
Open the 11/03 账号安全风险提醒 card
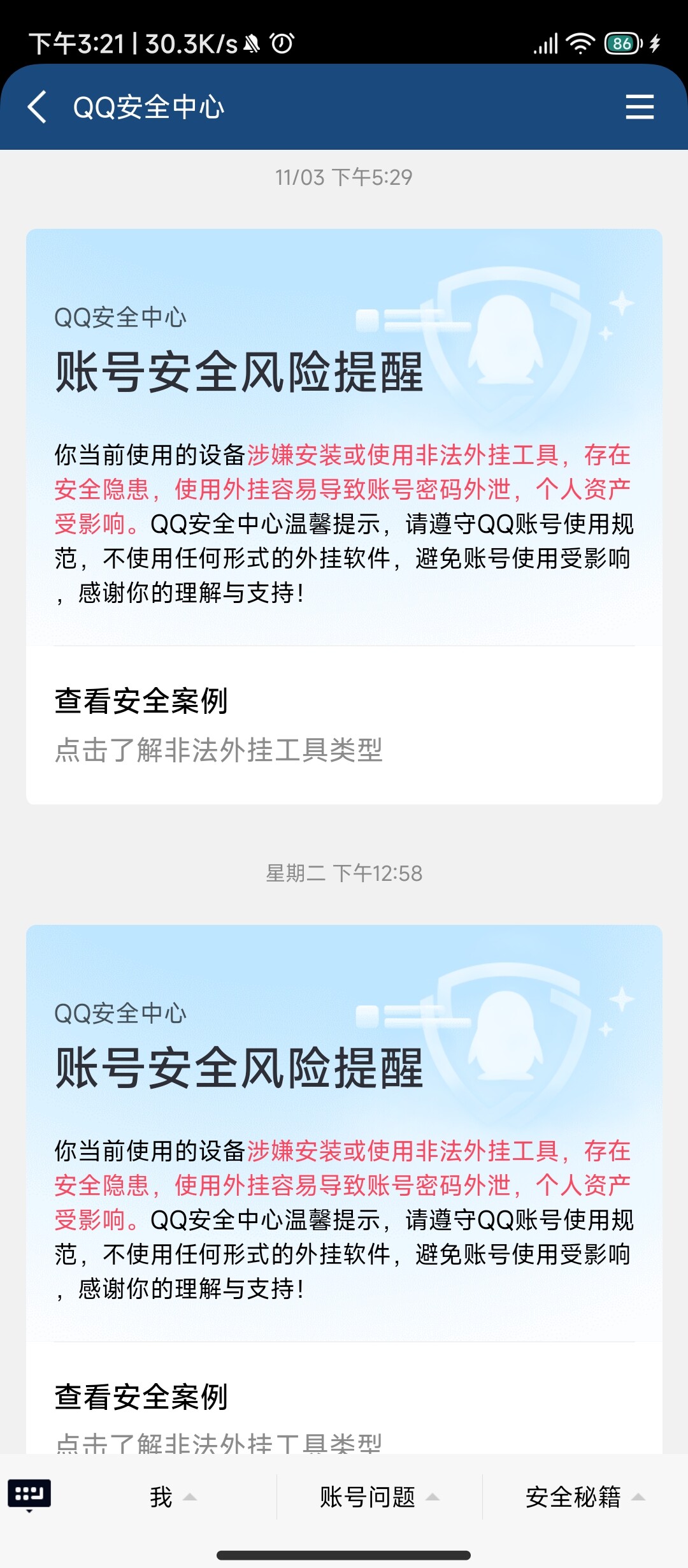344,437
